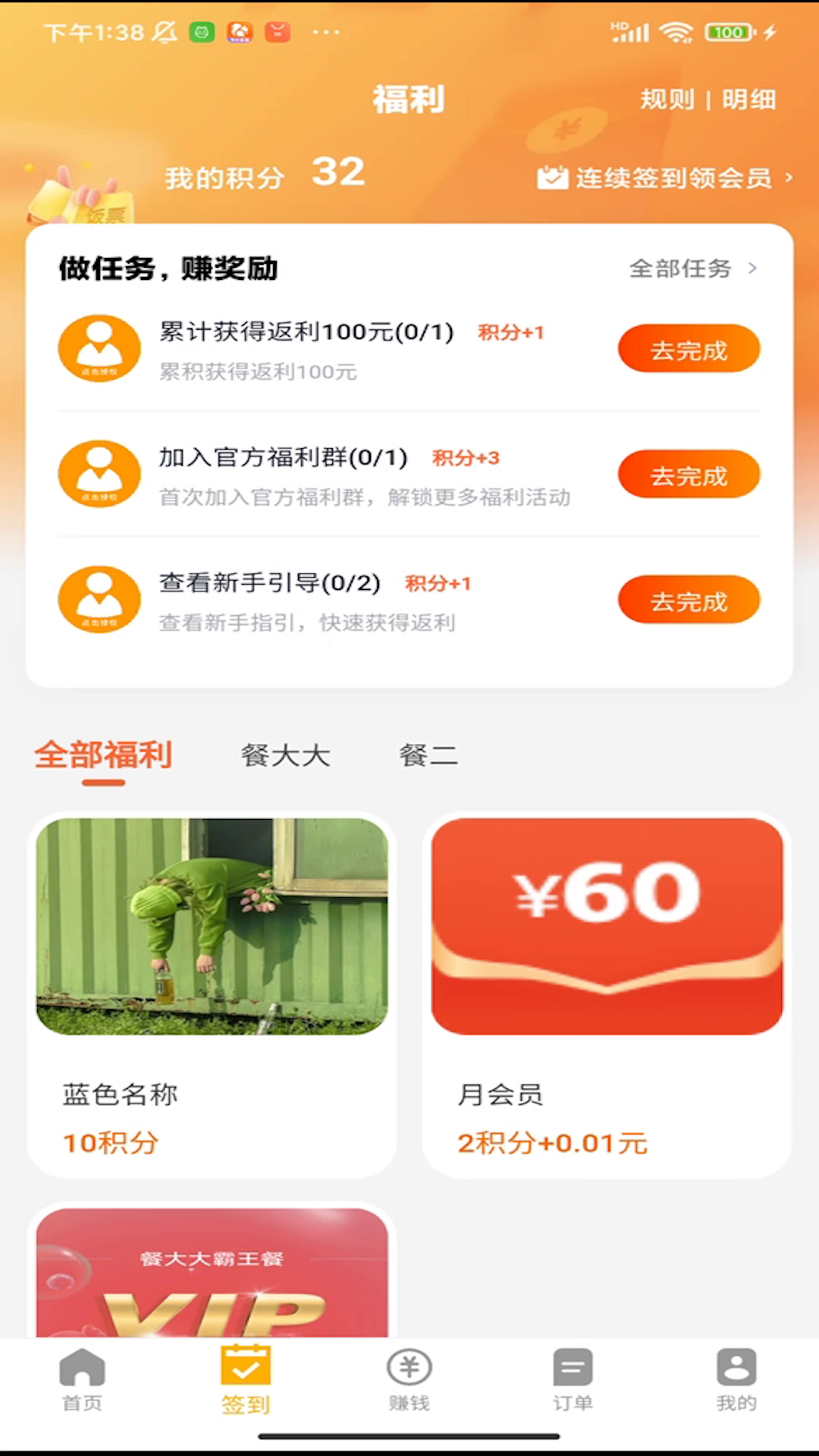
Task: Tap the avatar icon beside 累计获得返利100元
Action: (99, 348)
